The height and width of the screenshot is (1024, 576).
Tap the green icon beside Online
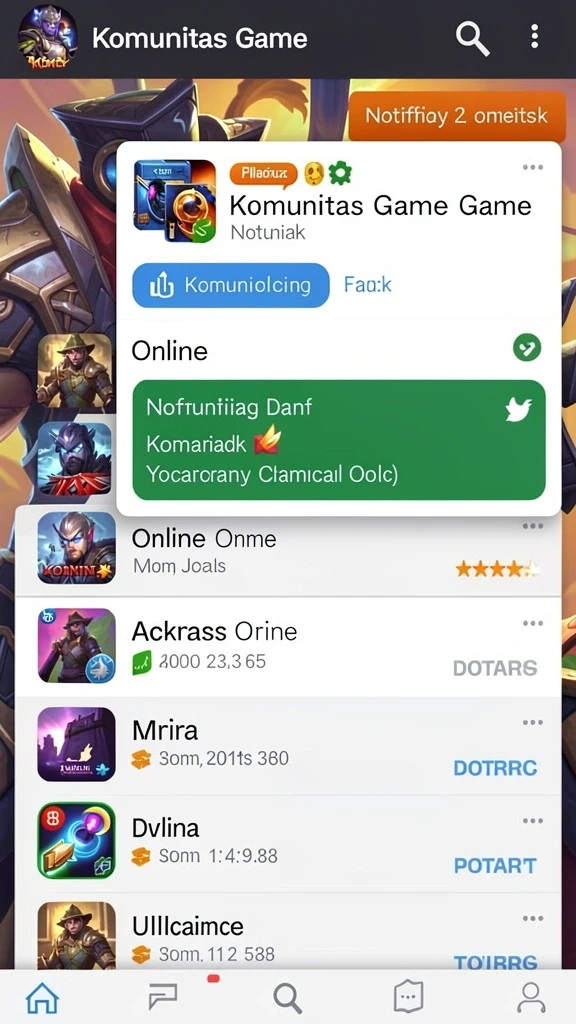pyautogui.click(x=526, y=347)
